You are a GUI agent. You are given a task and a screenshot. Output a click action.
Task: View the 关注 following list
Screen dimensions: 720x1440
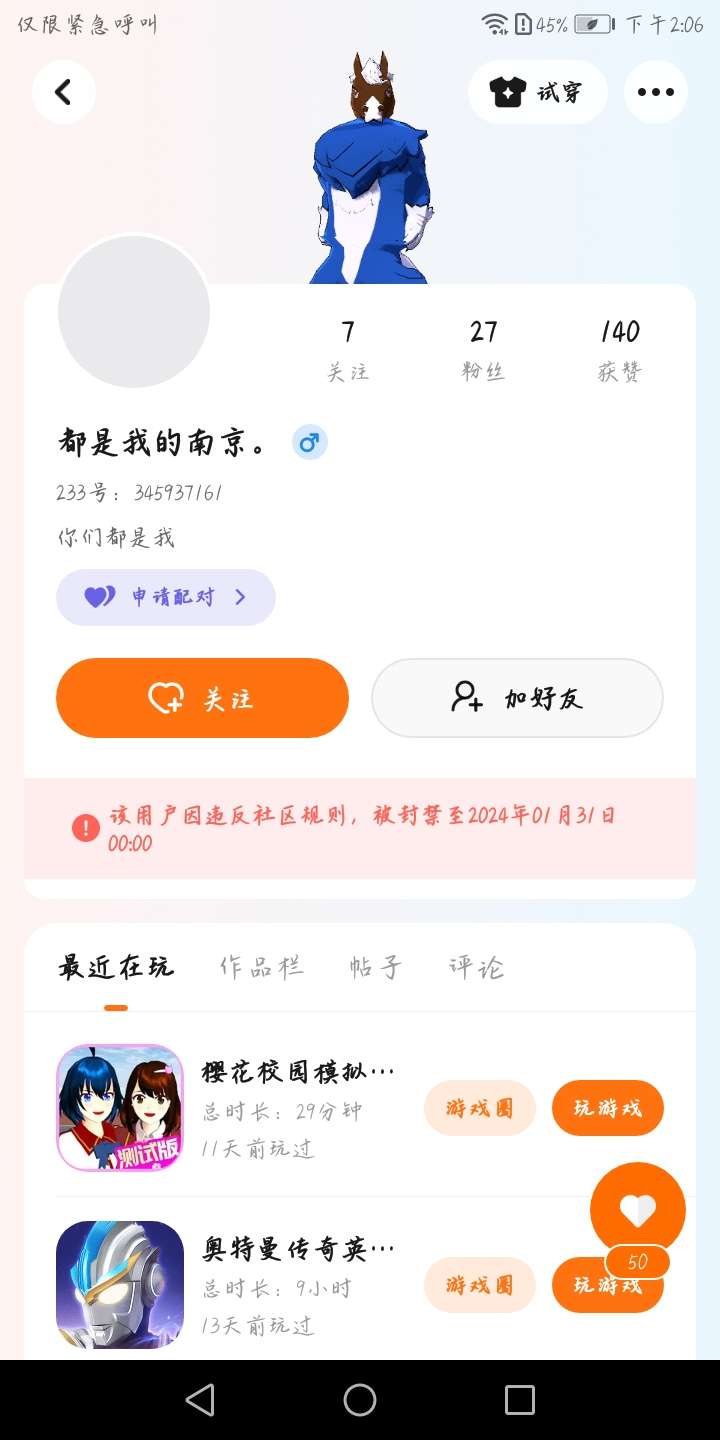pyautogui.click(x=348, y=349)
